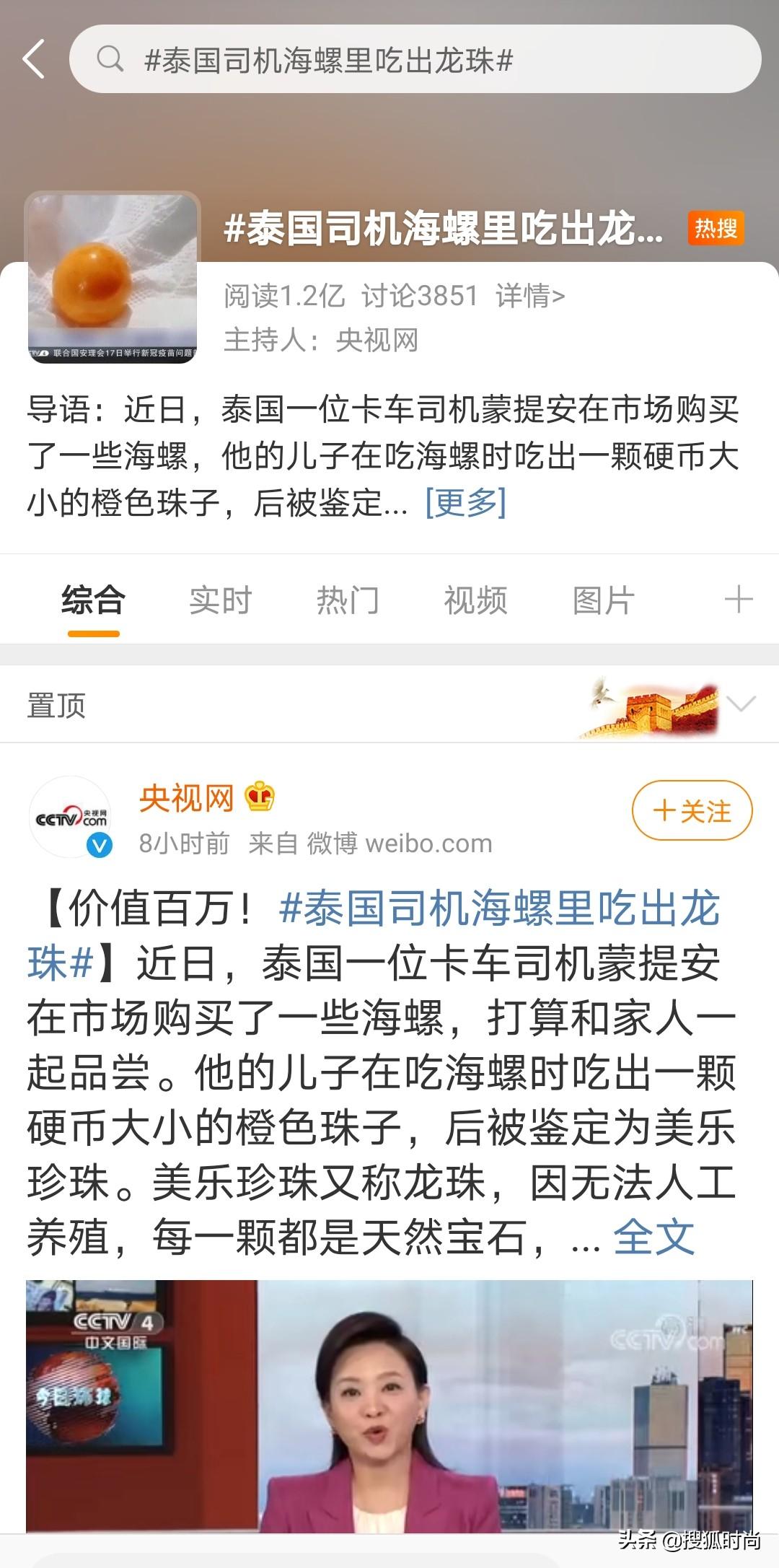Viewport: 779px width, 1568px height.
Task: Open the topic details link 详情>
Action: click(x=530, y=296)
